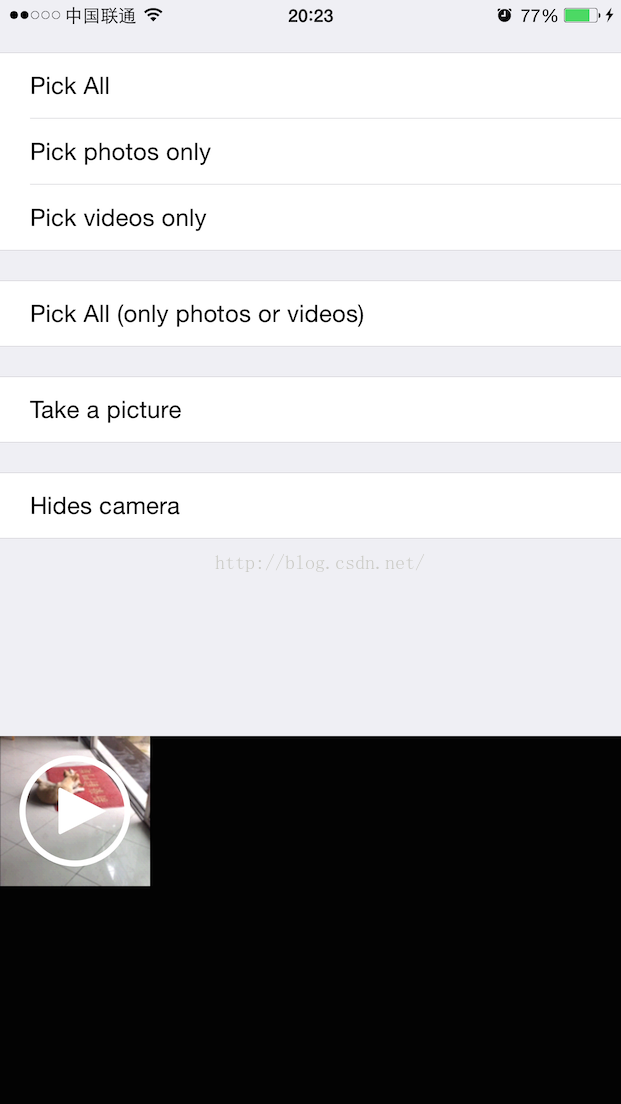Tap Take a picture
621x1104 pixels.
pyautogui.click(x=310, y=410)
